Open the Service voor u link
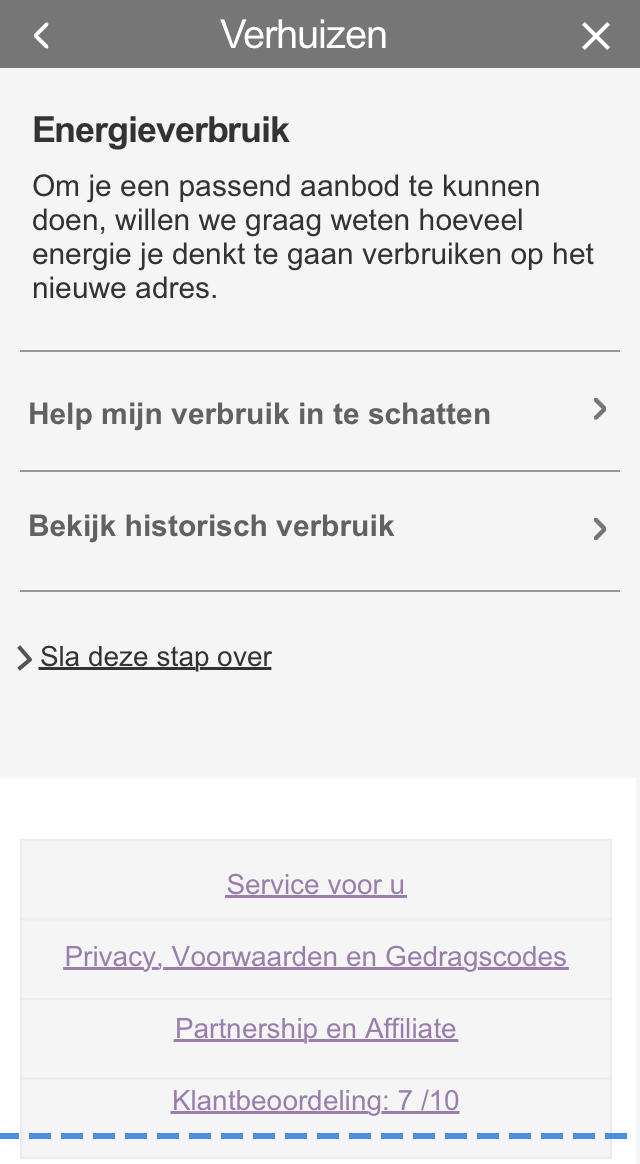The width and height of the screenshot is (640, 1164). (316, 885)
